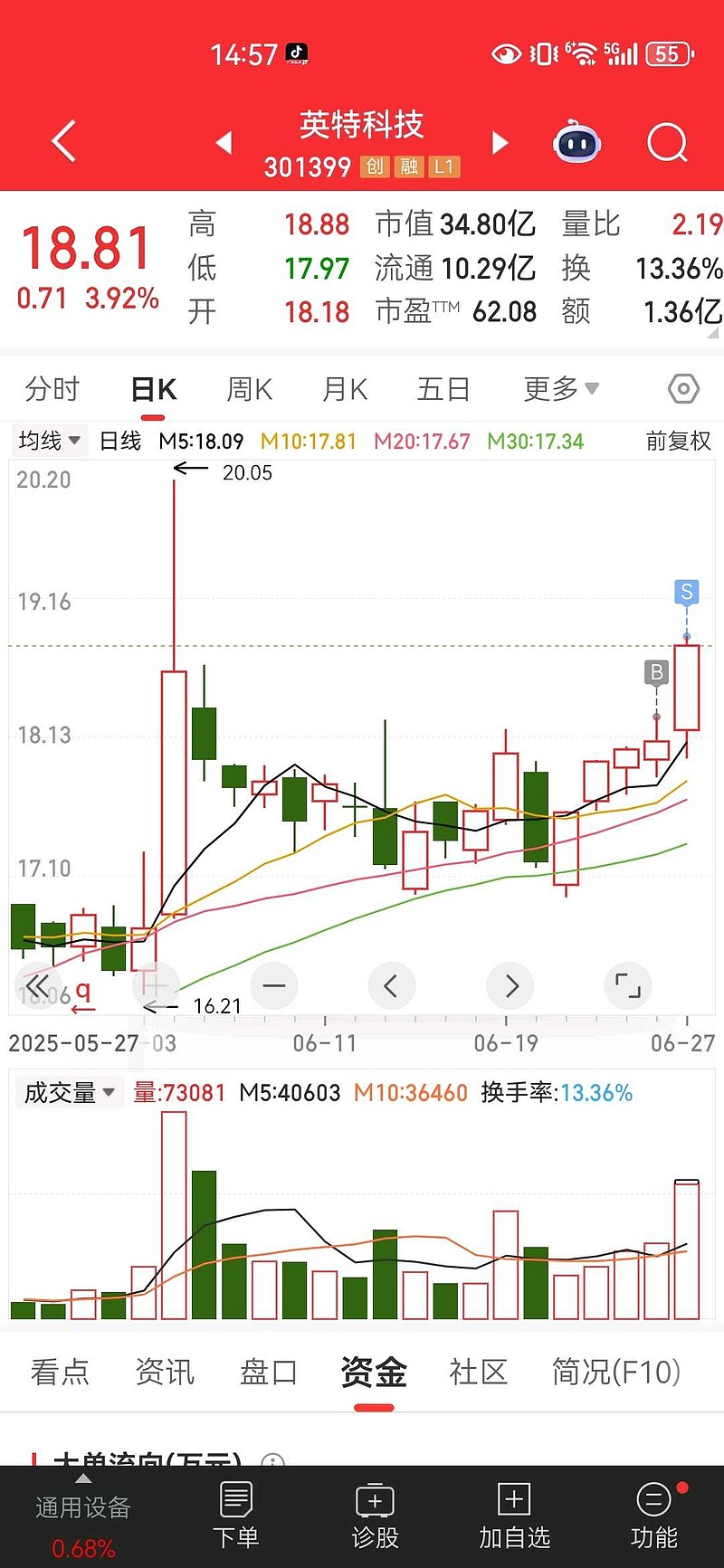724x1568 pixels.
Task: Expand chart to fullscreen
Action: 627,985
